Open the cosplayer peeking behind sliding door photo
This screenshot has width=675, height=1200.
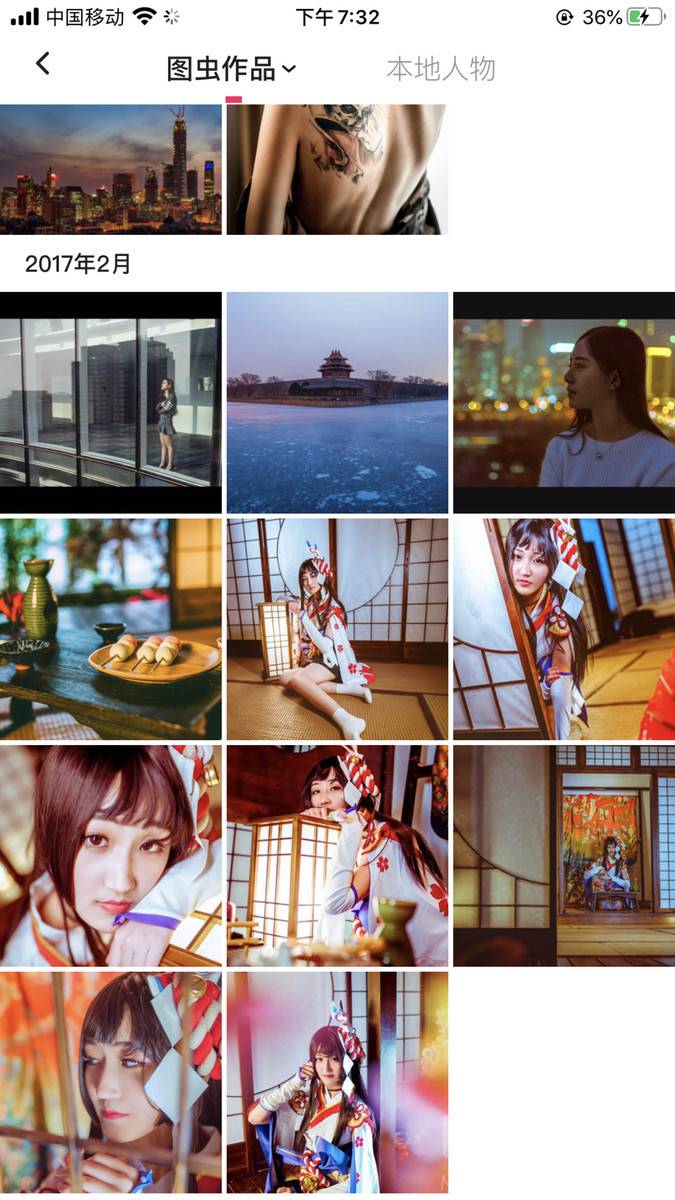564,629
